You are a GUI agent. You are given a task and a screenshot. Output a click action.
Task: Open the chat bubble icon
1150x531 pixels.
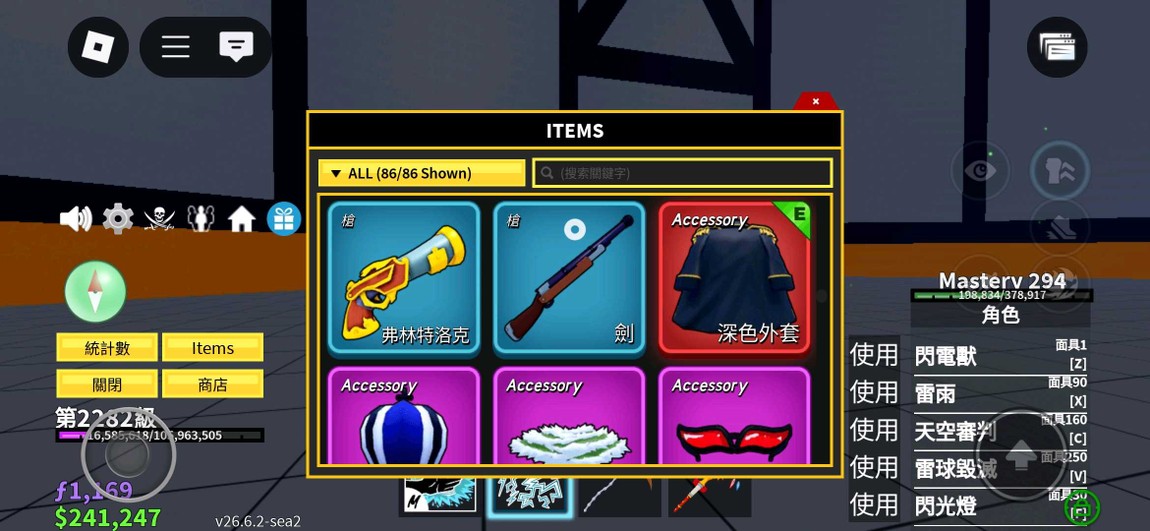coord(236,46)
